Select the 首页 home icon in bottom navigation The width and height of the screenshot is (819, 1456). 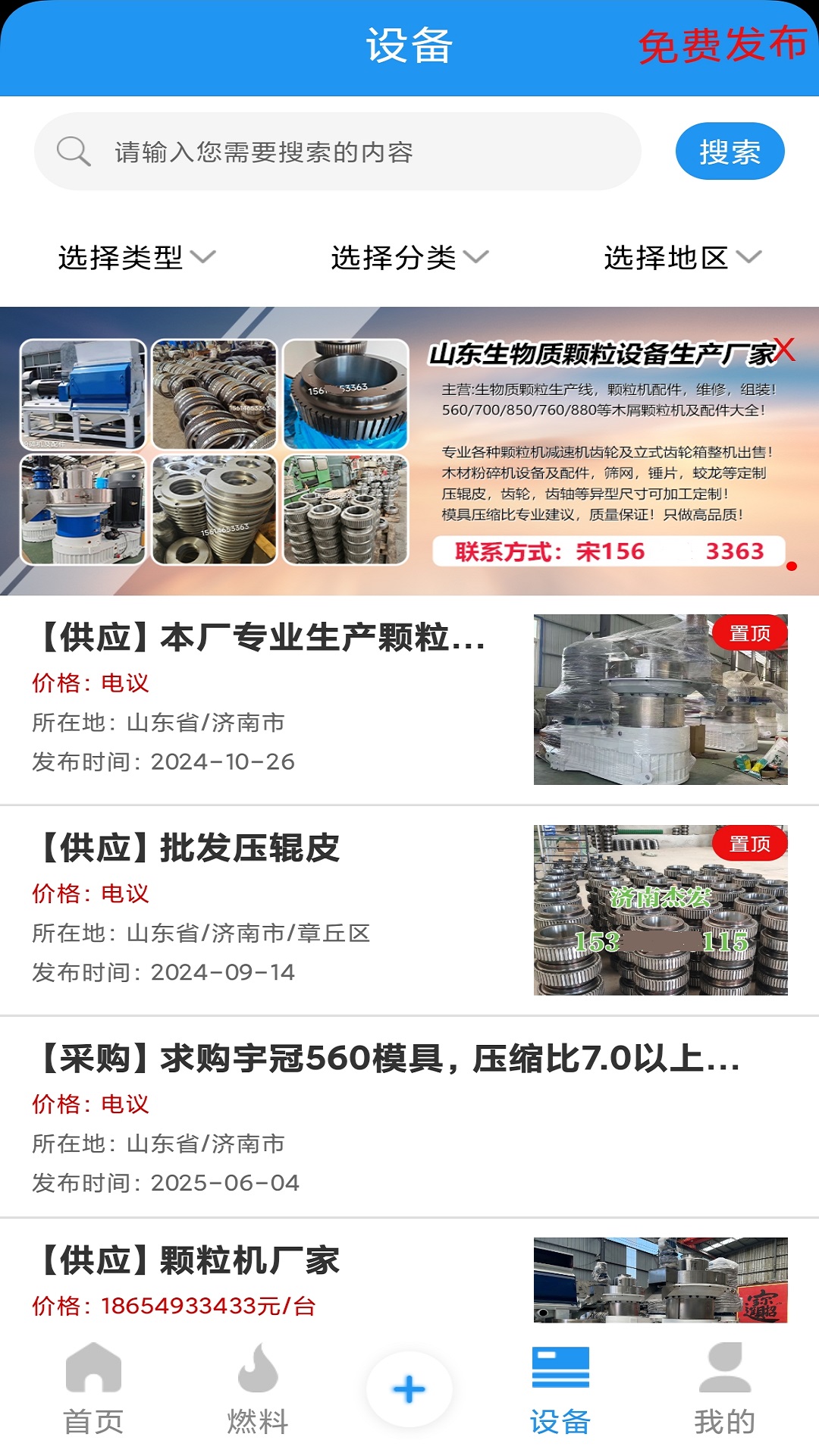coord(93,1389)
